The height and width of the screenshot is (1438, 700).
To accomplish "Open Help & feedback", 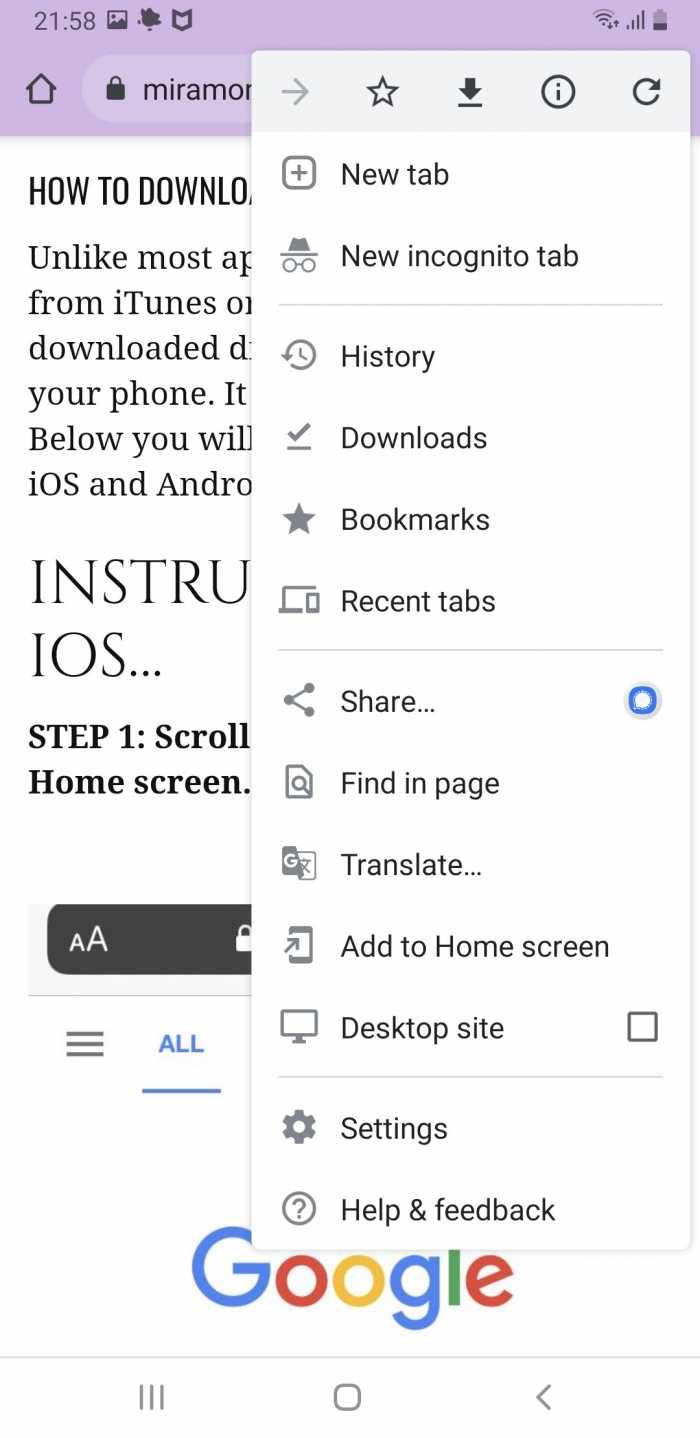I will [x=470, y=1210].
